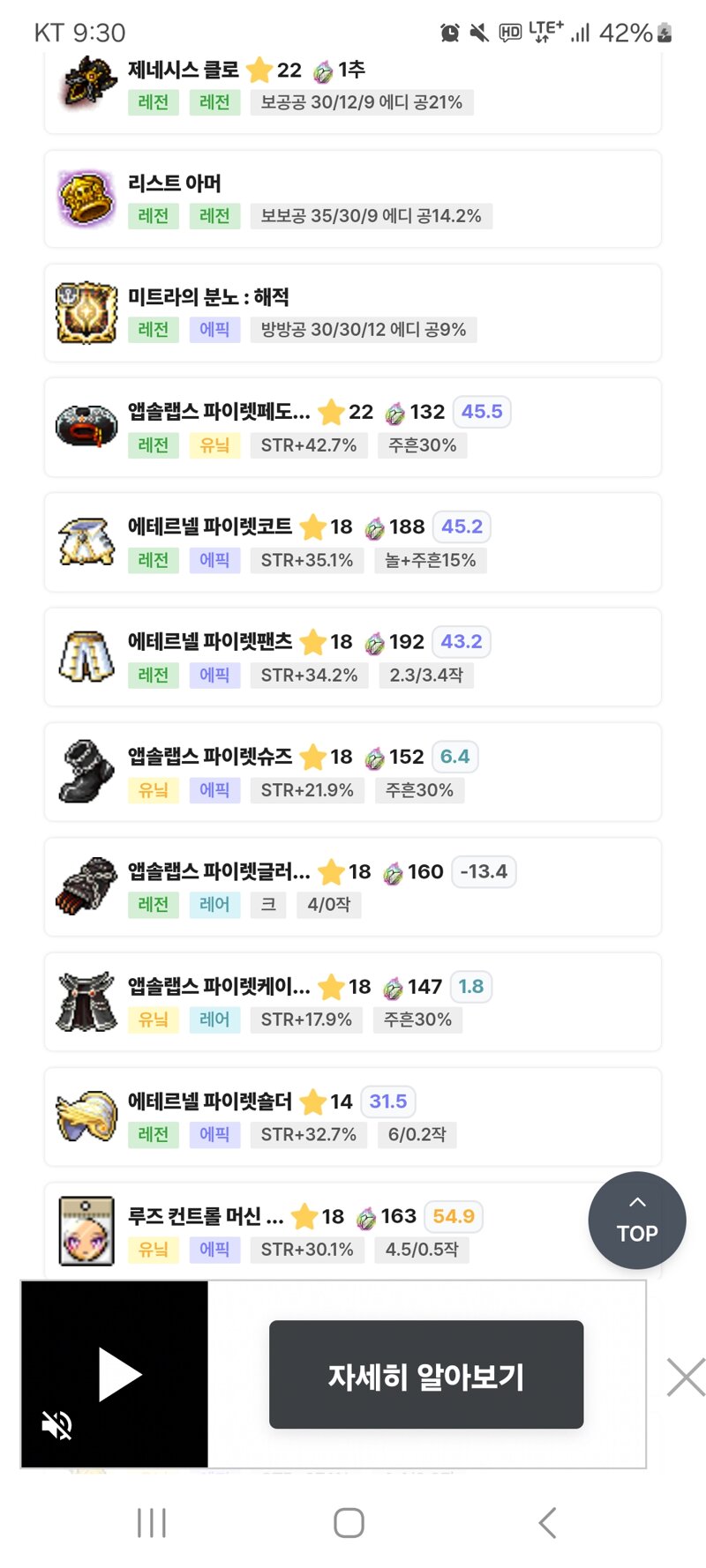Tap the 자세히 알아보기 ad button

[426, 1374]
